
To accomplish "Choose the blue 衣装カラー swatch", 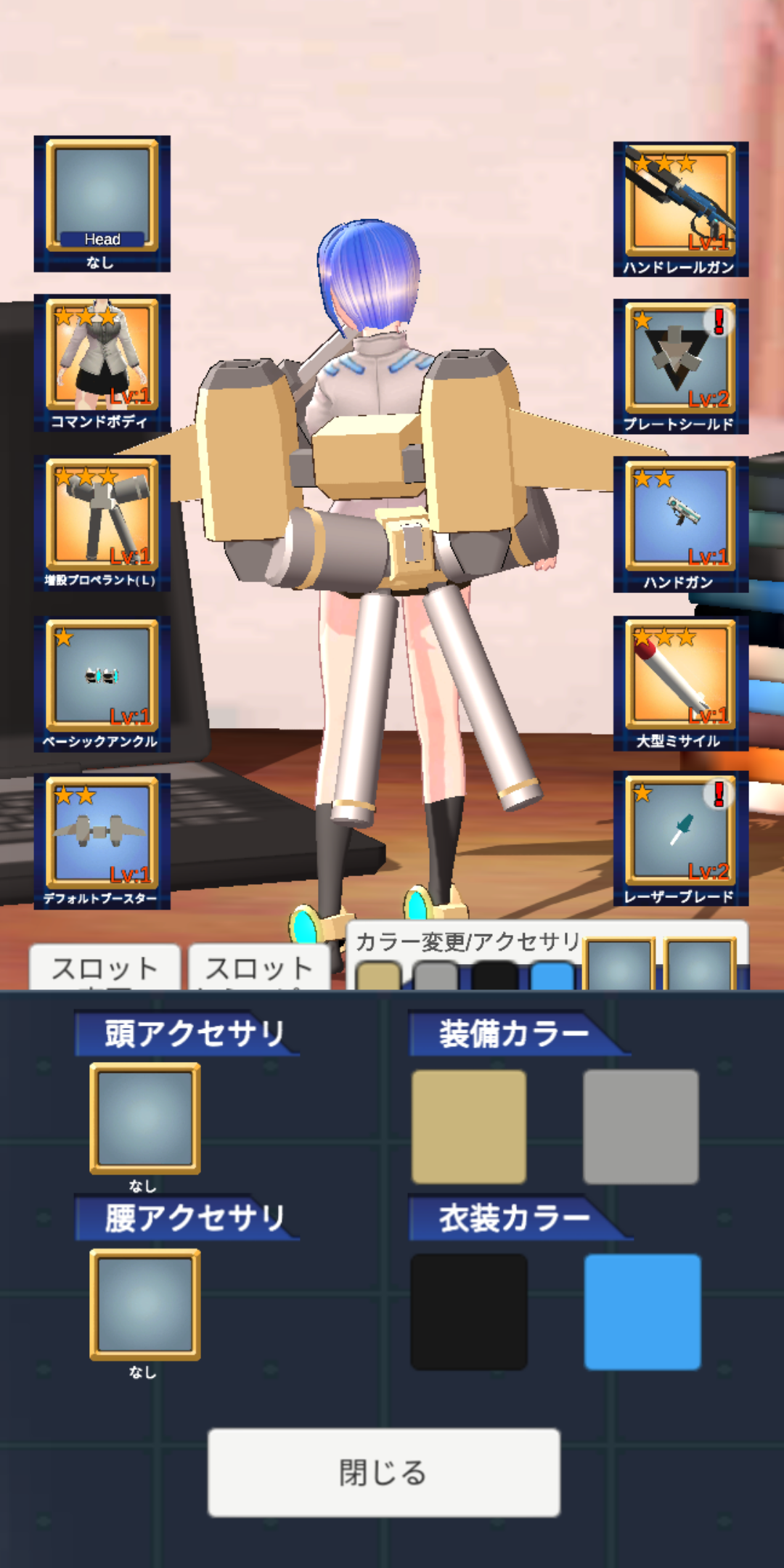I will pyautogui.click(x=642, y=1312).
